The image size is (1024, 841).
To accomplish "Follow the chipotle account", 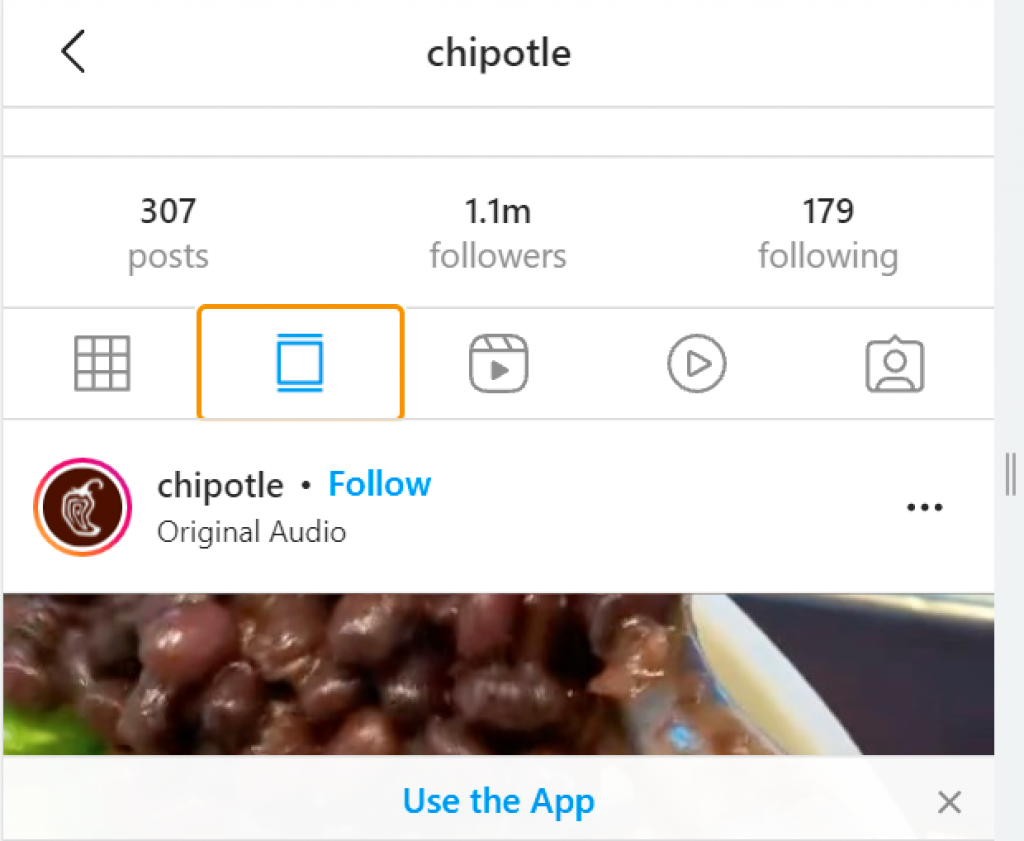I will (380, 485).
